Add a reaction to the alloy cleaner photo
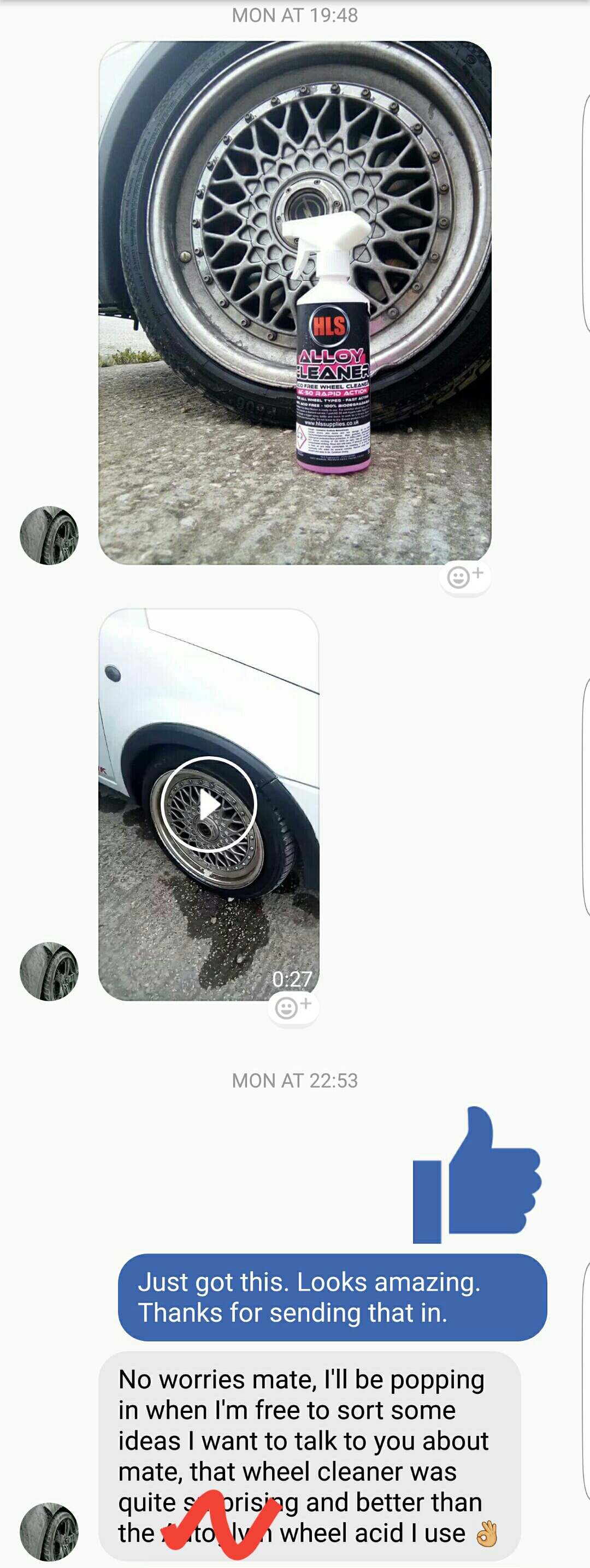 464,577
